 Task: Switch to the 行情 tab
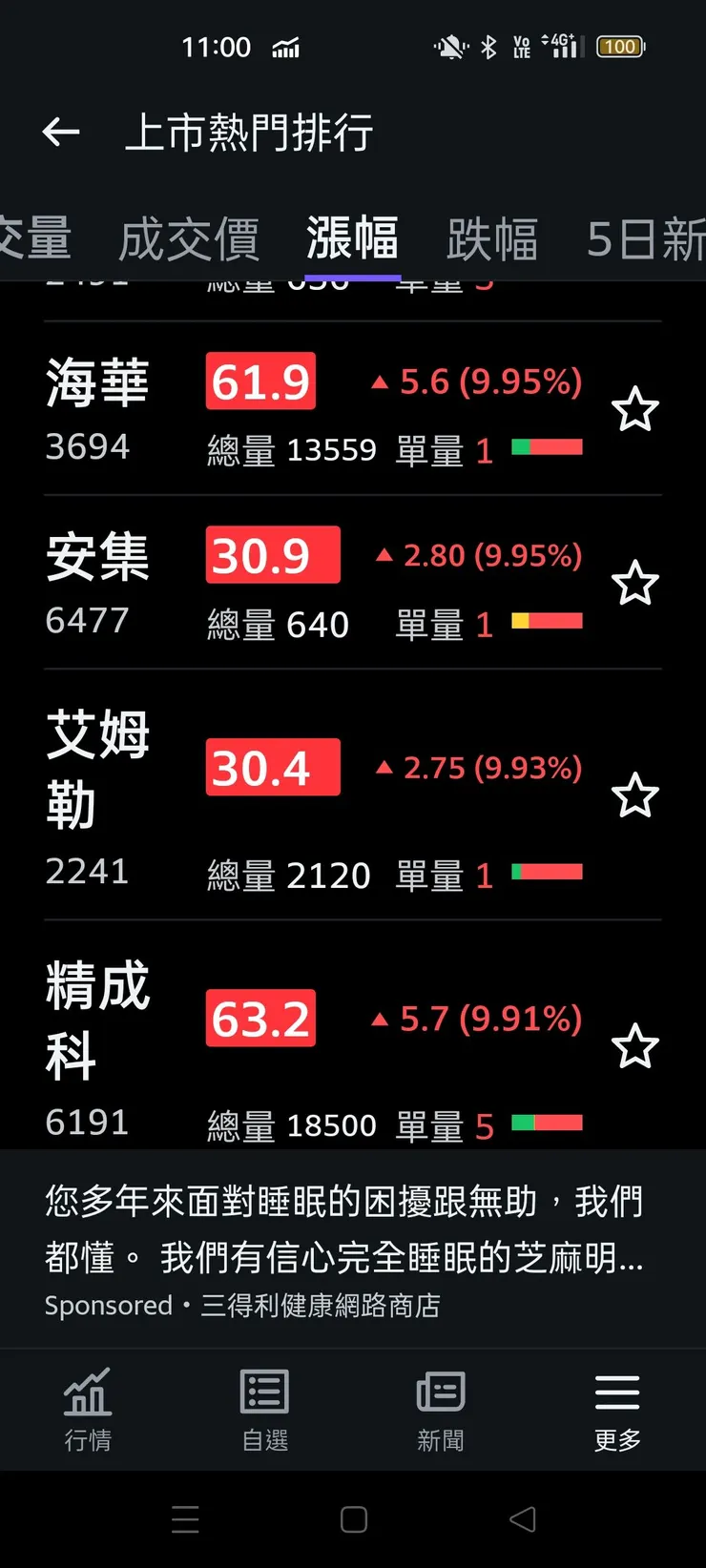pos(88,1409)
